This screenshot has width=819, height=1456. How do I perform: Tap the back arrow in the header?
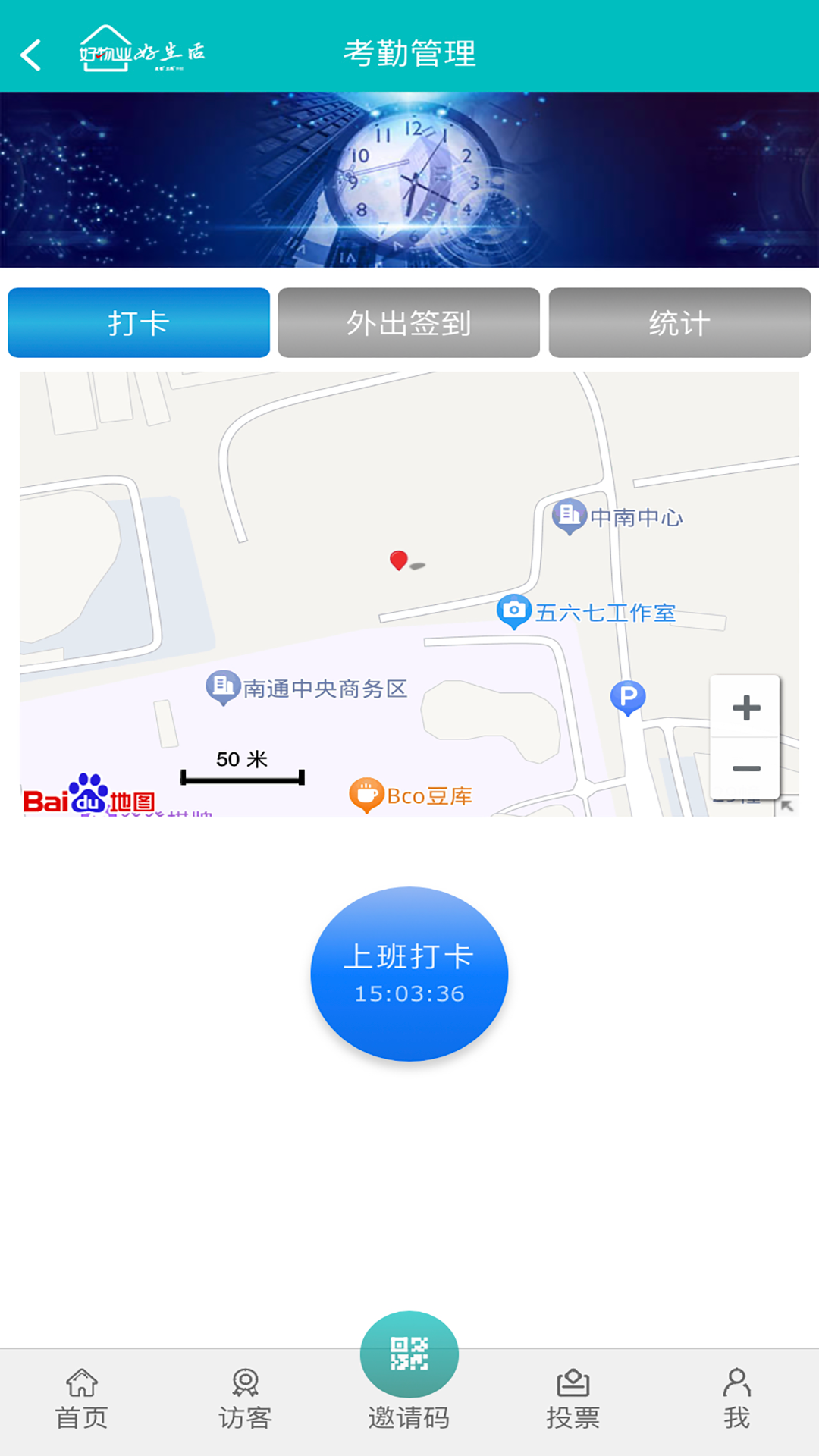30,53
